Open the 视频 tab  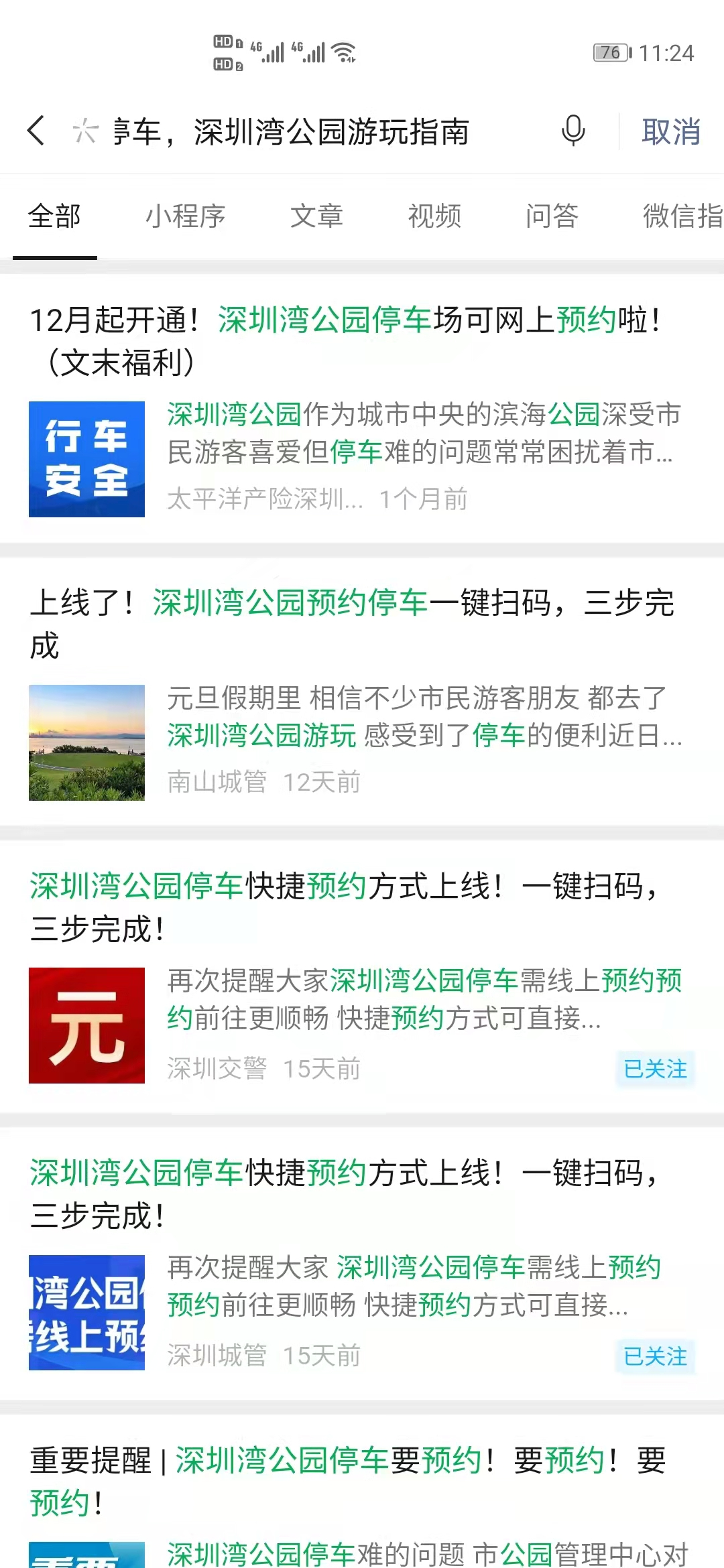coord(434,216)
